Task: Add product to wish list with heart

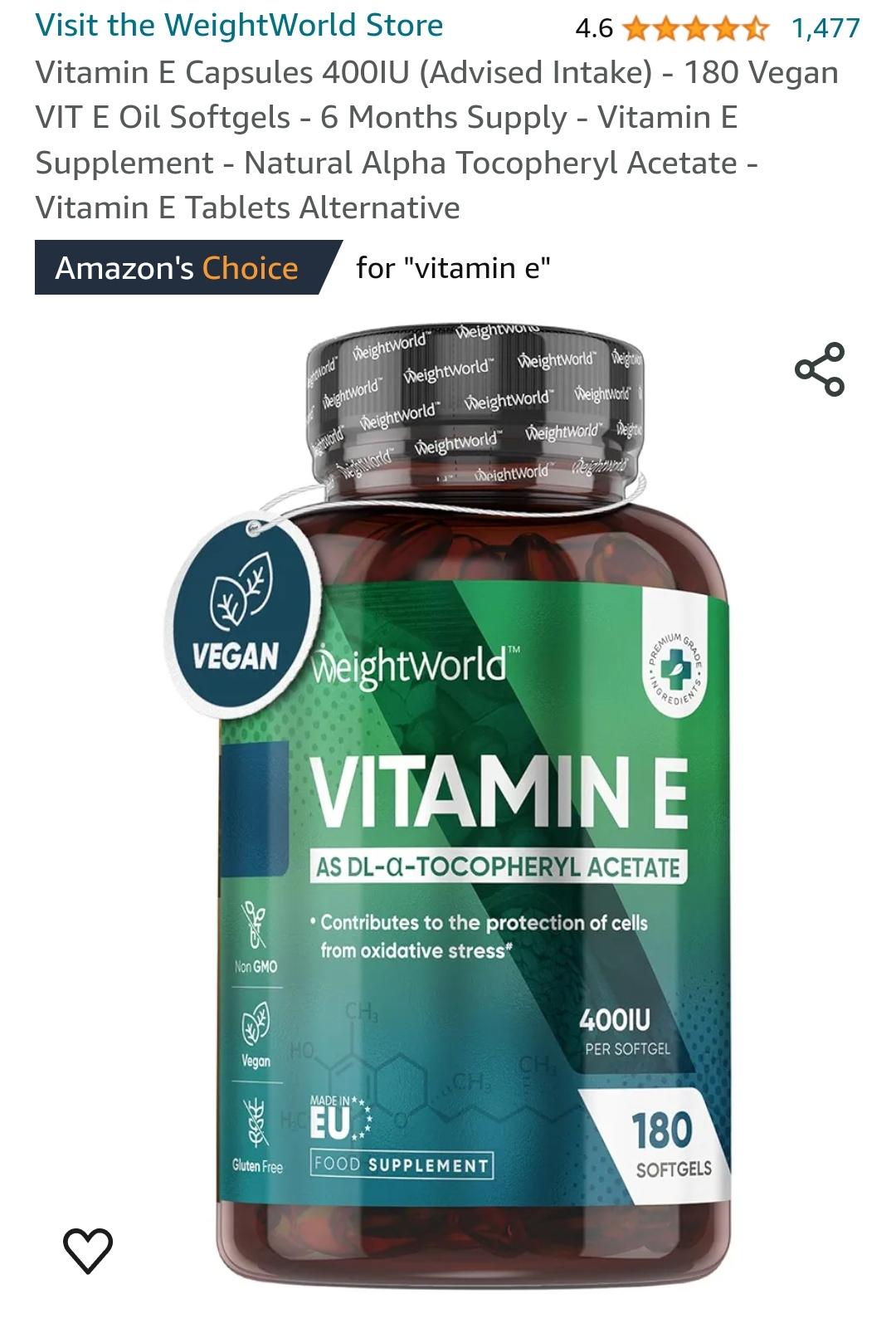Action: (x=88, y=1249)
